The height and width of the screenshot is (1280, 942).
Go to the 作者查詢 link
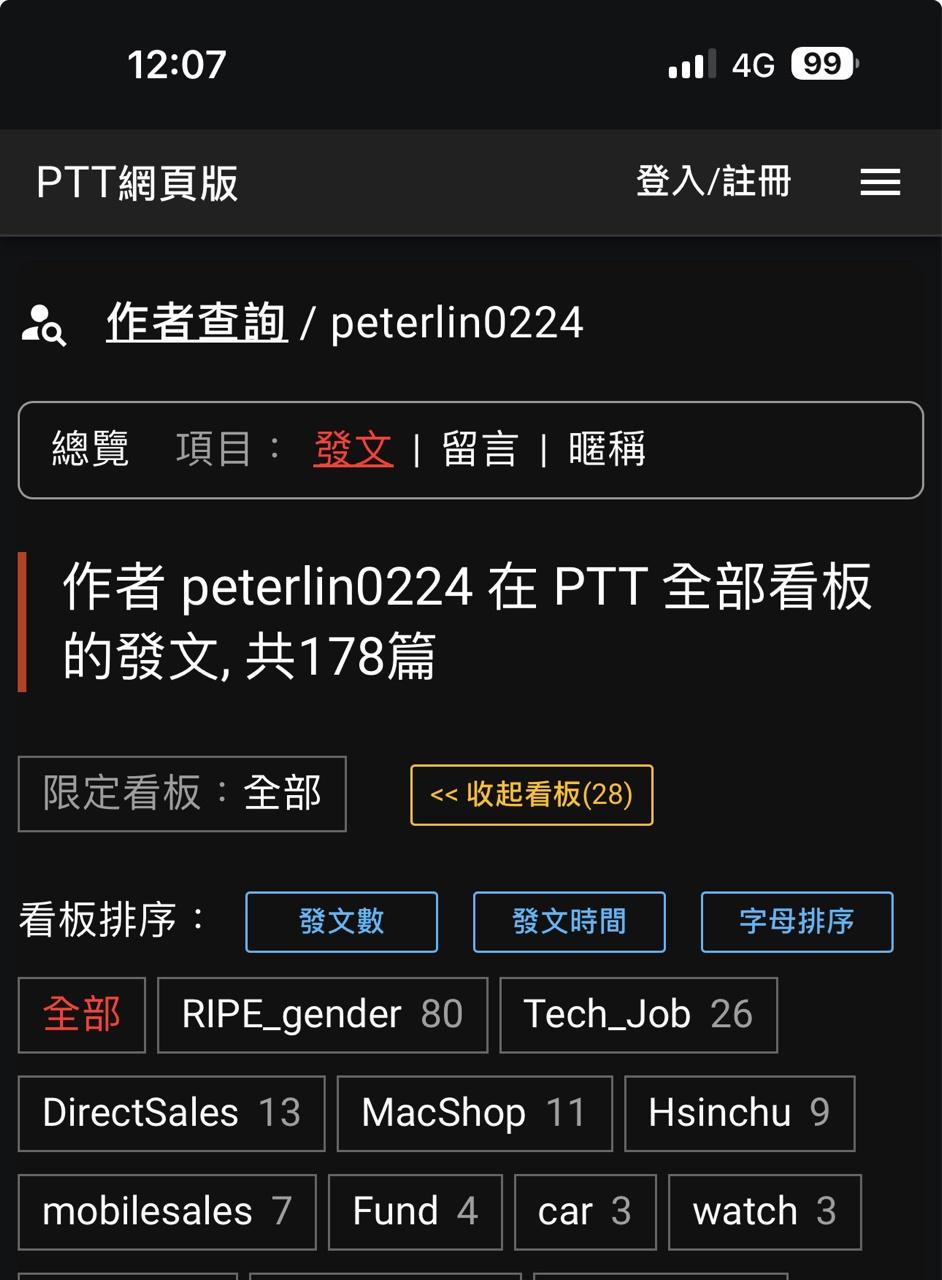197,323
